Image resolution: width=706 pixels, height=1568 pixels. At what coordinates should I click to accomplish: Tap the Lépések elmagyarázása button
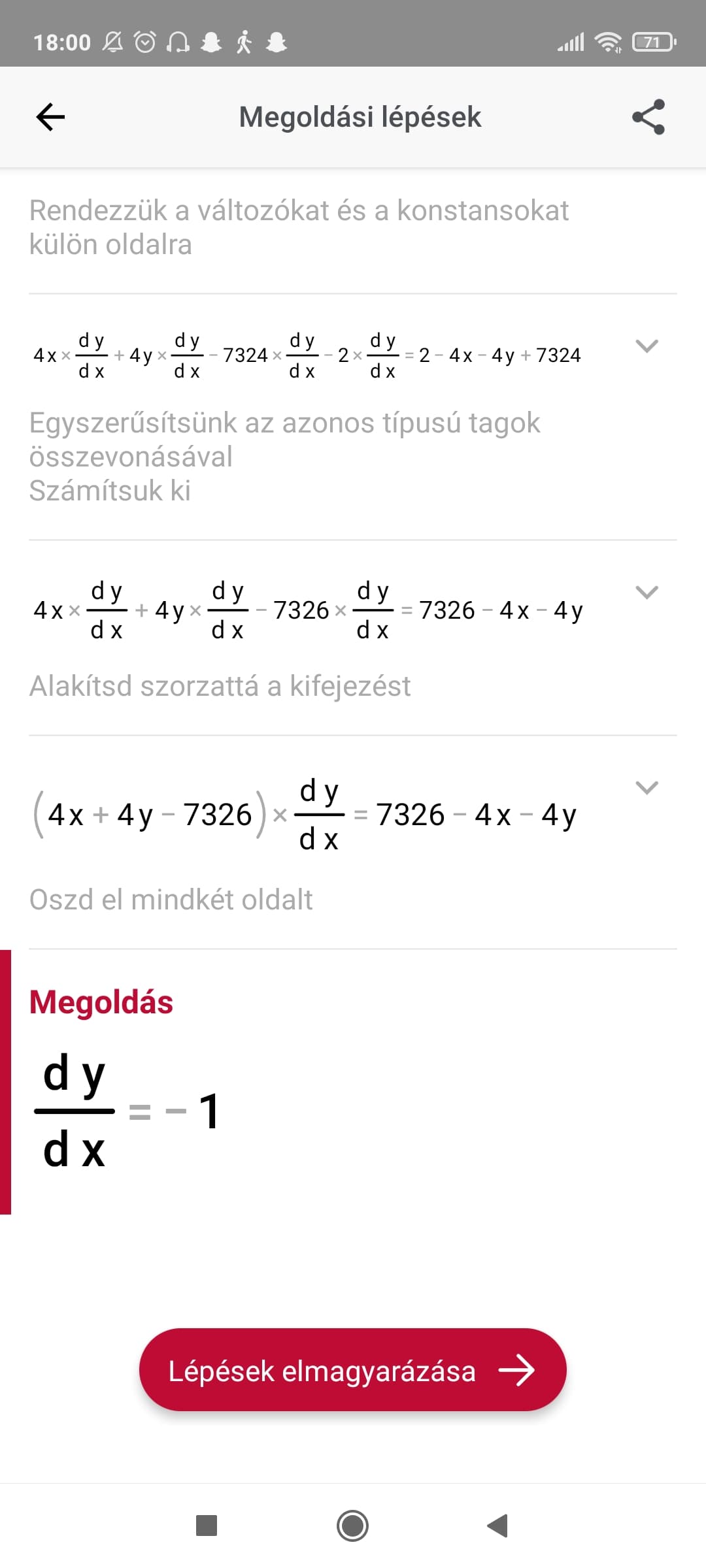pos(352,1370)
